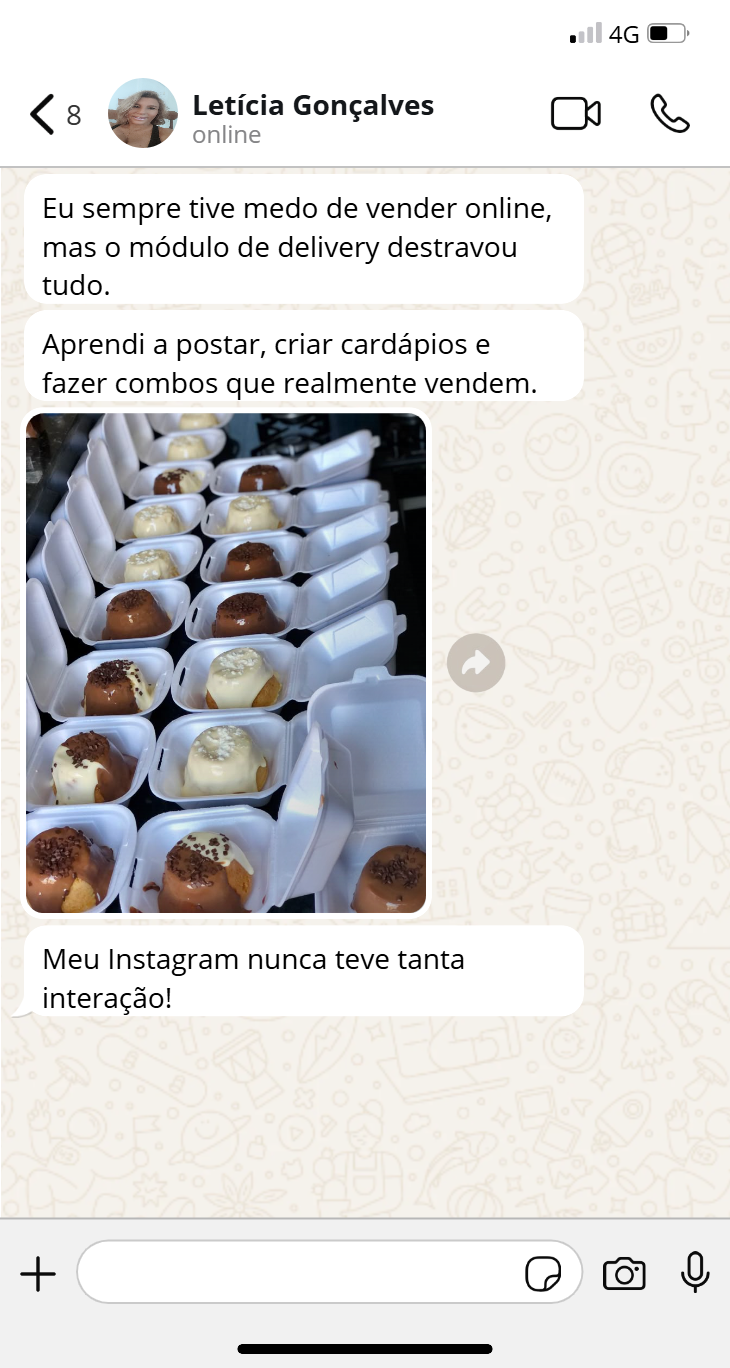Open the photo of desserts in boxes

[226, 662]
